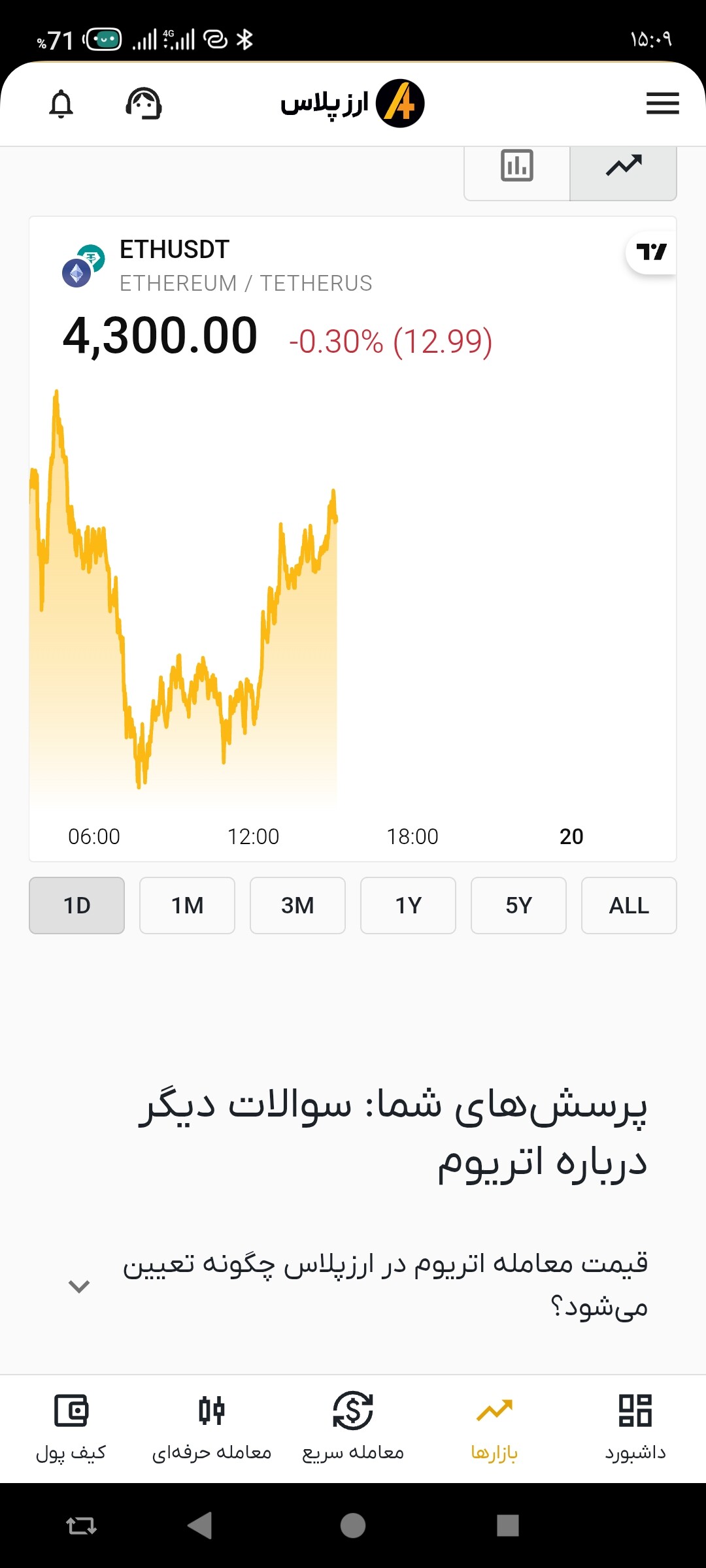The height and width of the screenshot is (1568, 706).
Task: Open the hamburger menu
Action: pos(662,103)
